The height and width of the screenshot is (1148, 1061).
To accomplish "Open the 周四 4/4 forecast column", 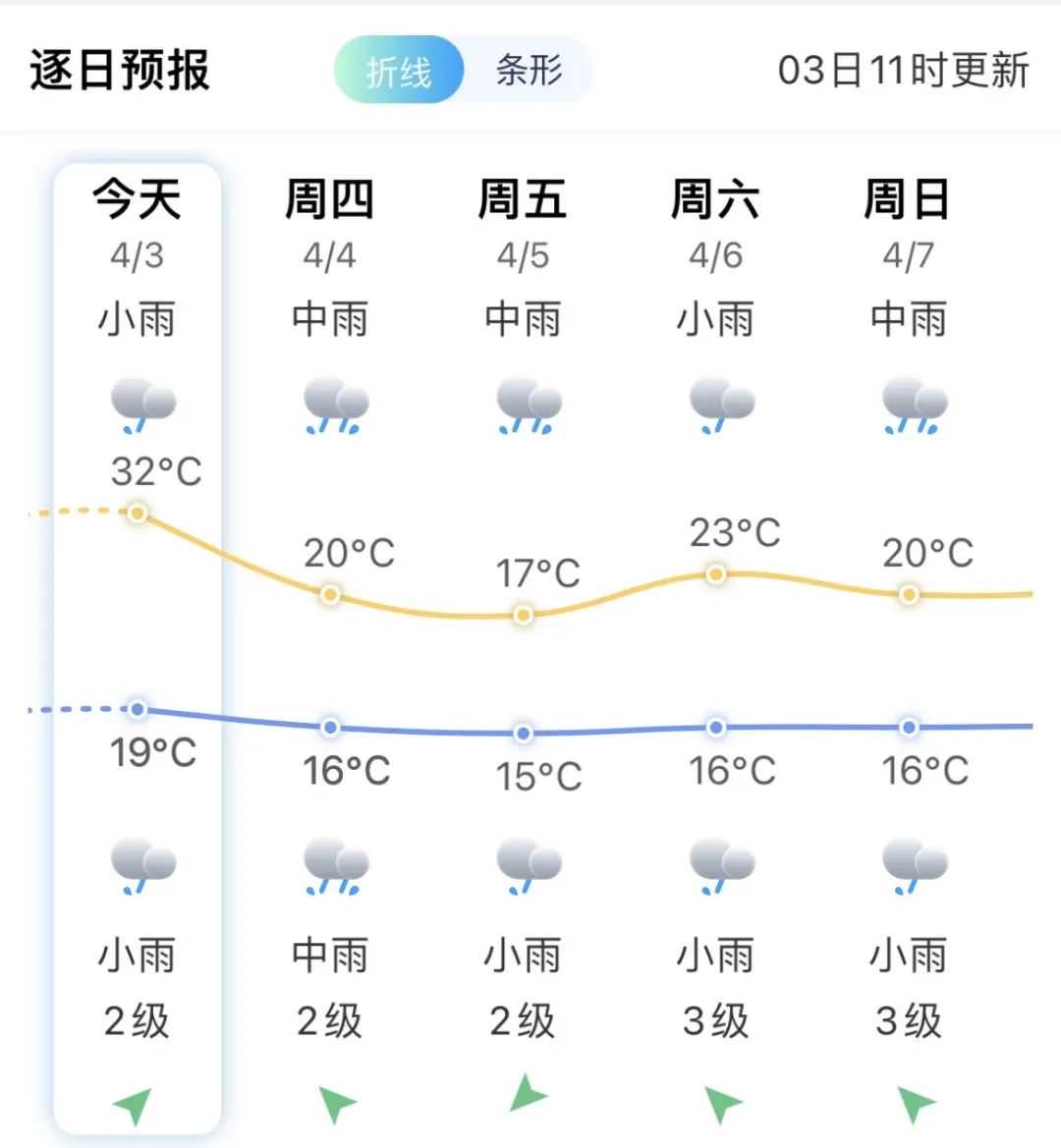I will tap(329, 226).
